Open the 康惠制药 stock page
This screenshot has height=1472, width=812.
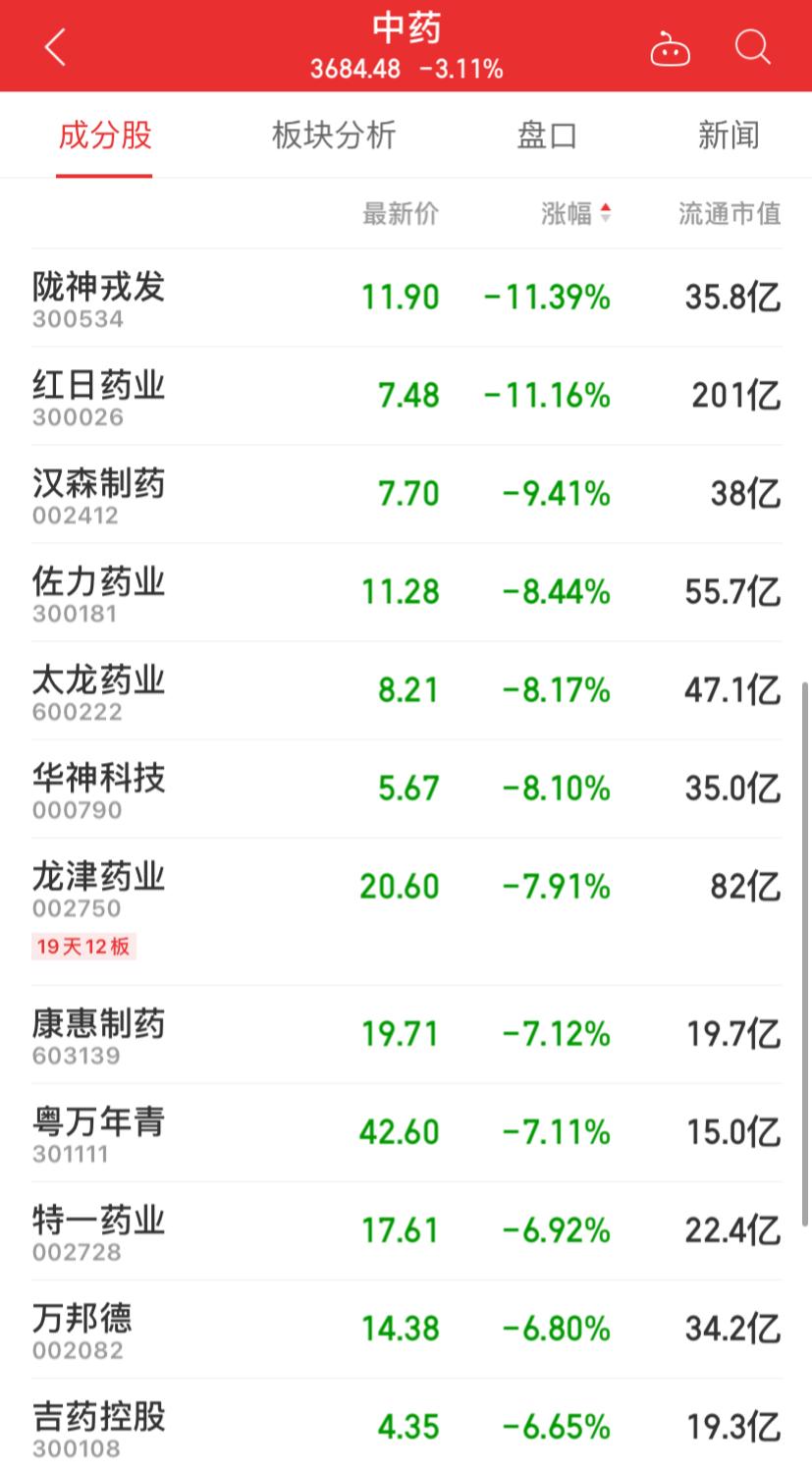point(406,1034)
